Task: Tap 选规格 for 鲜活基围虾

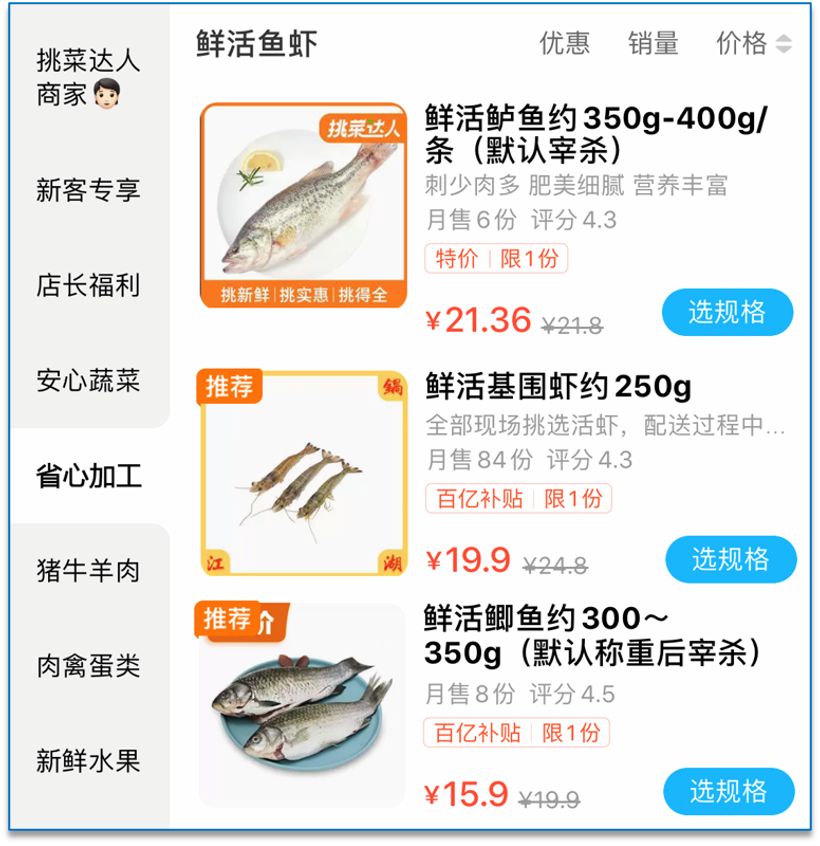Action: [x=731, y=559]
